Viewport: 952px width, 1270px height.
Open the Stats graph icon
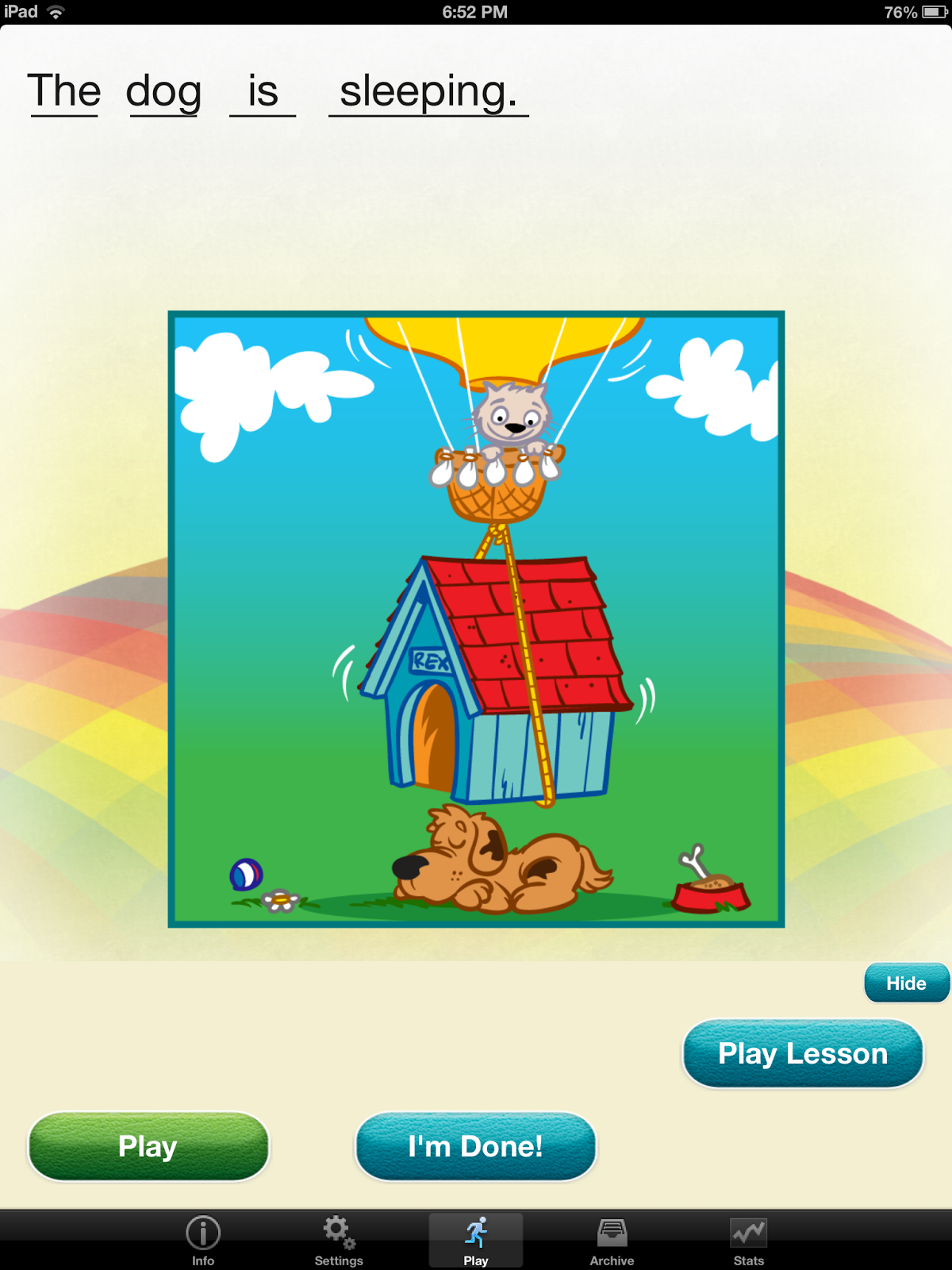click(x=747, y=1229)
